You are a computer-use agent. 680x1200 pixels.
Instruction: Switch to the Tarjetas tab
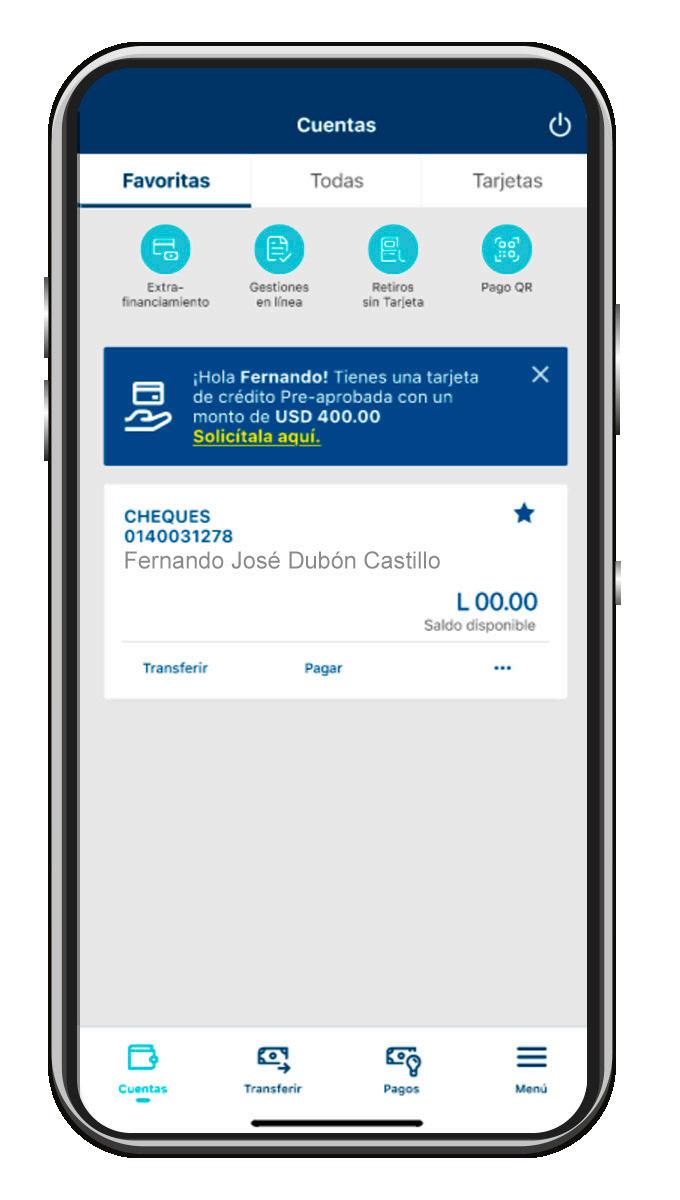506,181
